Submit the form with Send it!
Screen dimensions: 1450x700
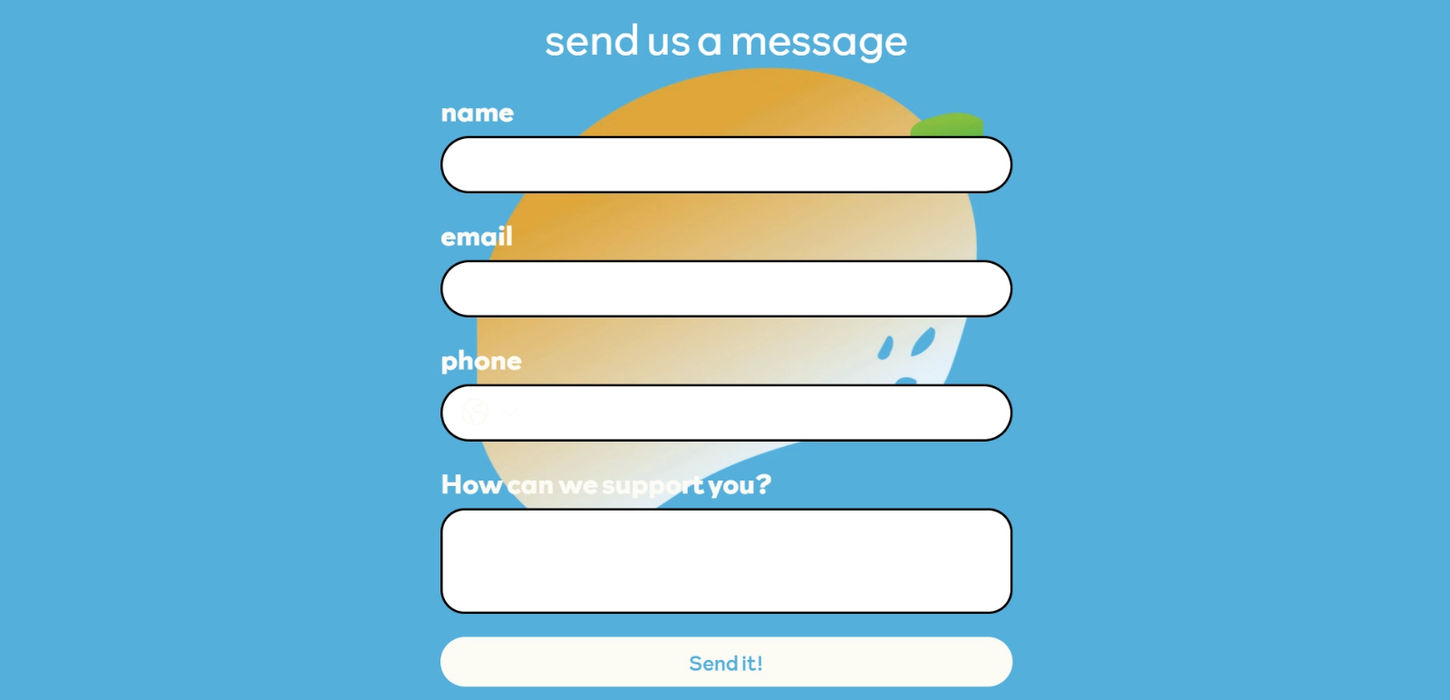tap(726, 663)
